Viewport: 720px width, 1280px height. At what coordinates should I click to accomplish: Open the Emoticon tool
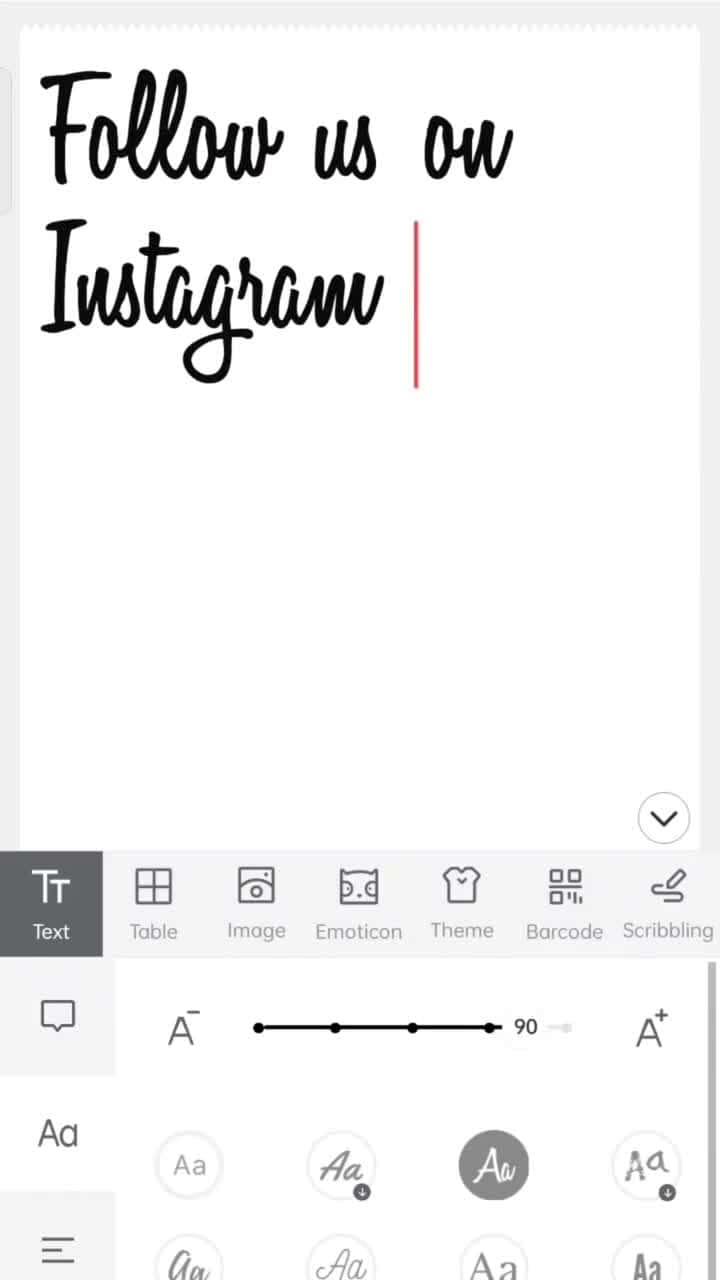pos(358,904)
